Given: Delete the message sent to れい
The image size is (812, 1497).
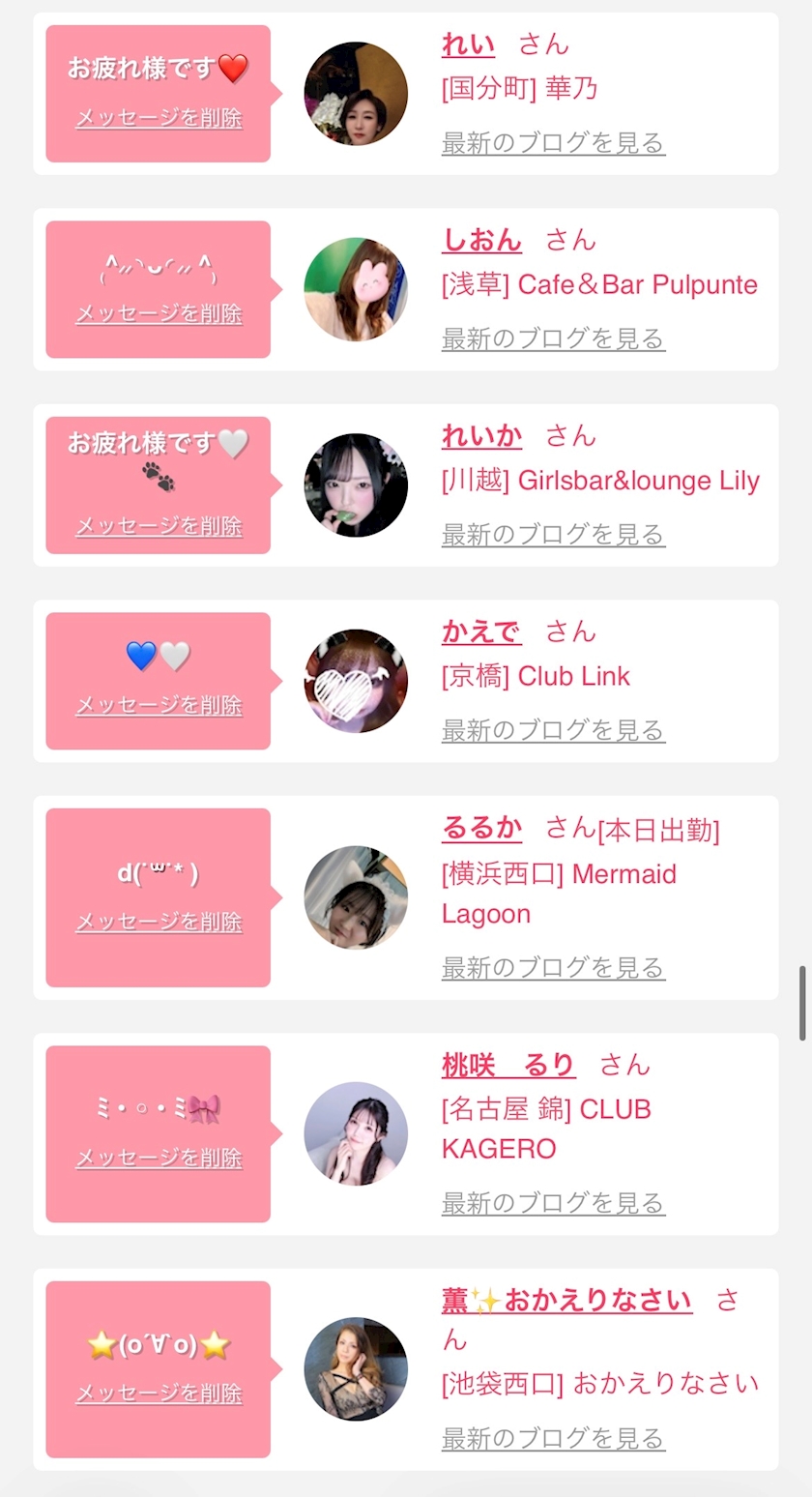Looking at the screenshot, I should click(159, 118).
